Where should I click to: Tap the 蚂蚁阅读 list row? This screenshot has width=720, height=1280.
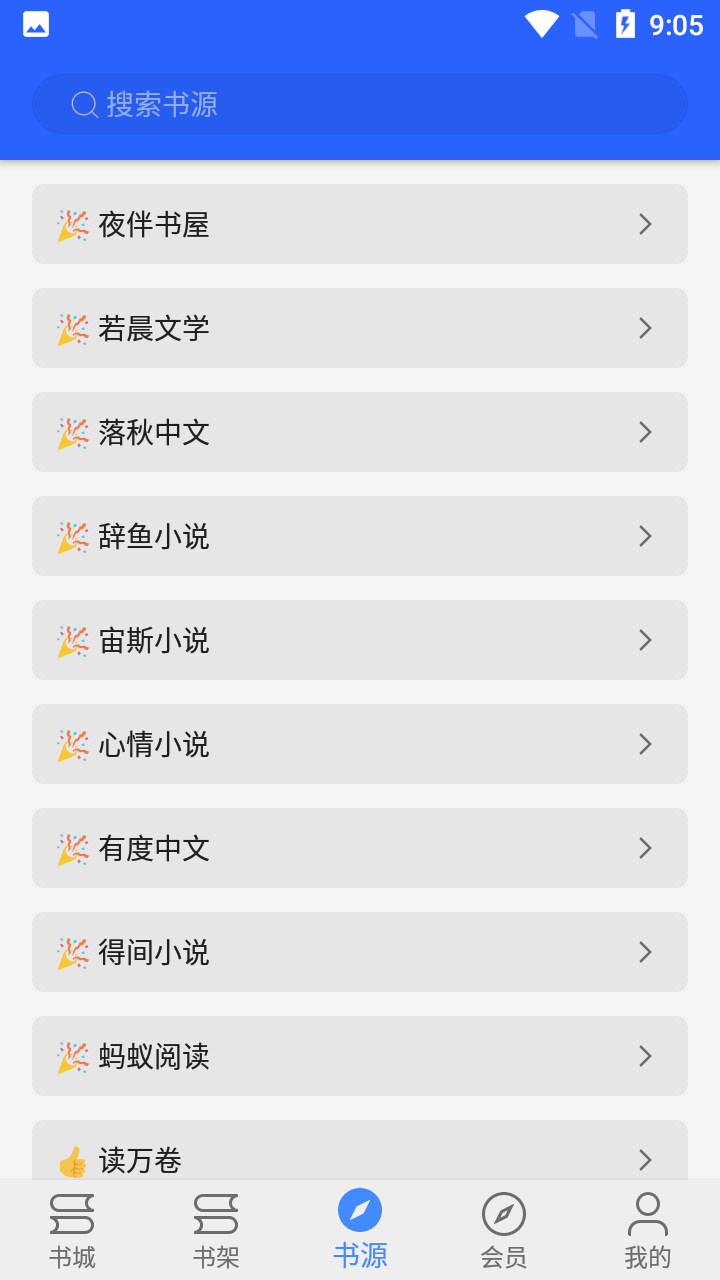point(360,1056)
